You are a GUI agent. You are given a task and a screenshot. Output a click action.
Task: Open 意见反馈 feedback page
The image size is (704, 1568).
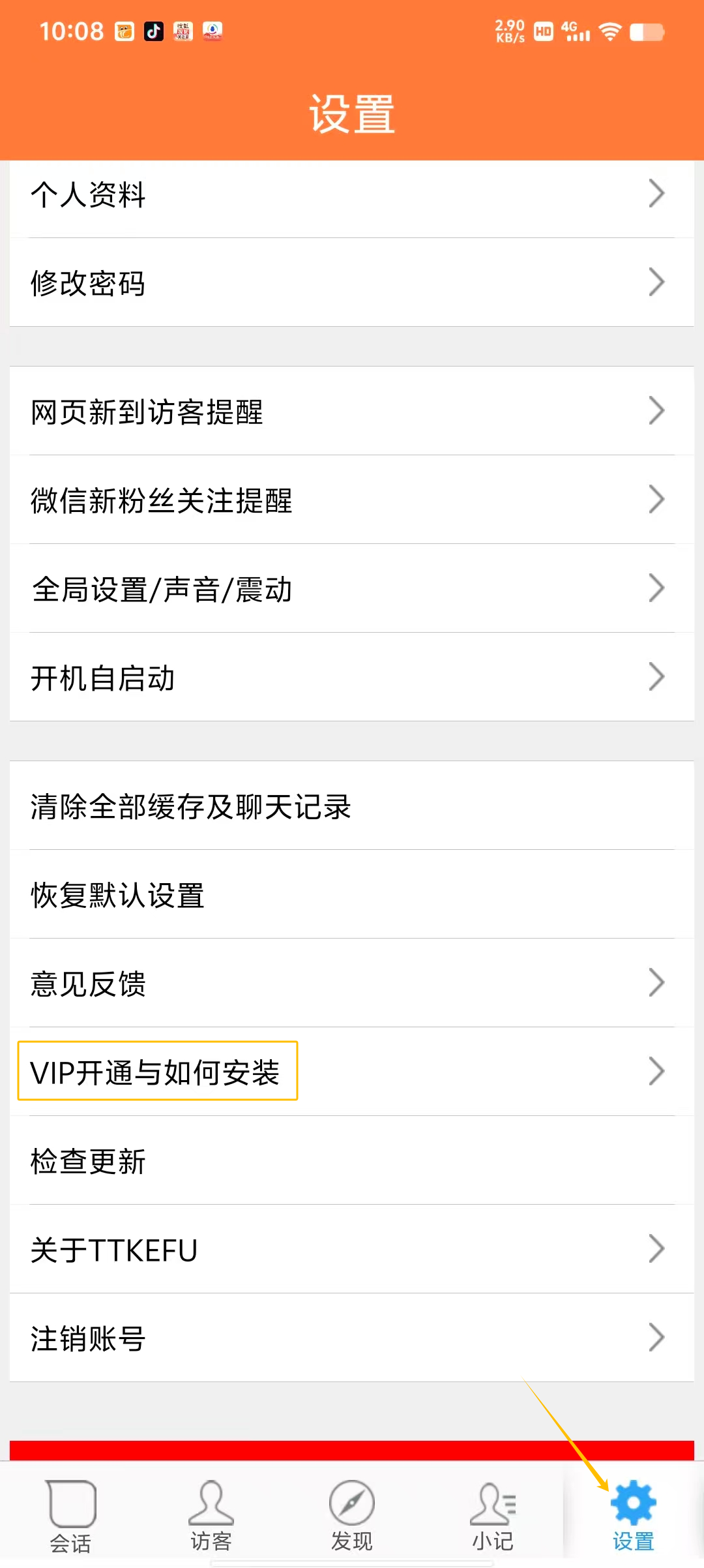pyautogui.click(x=352, y=984)
